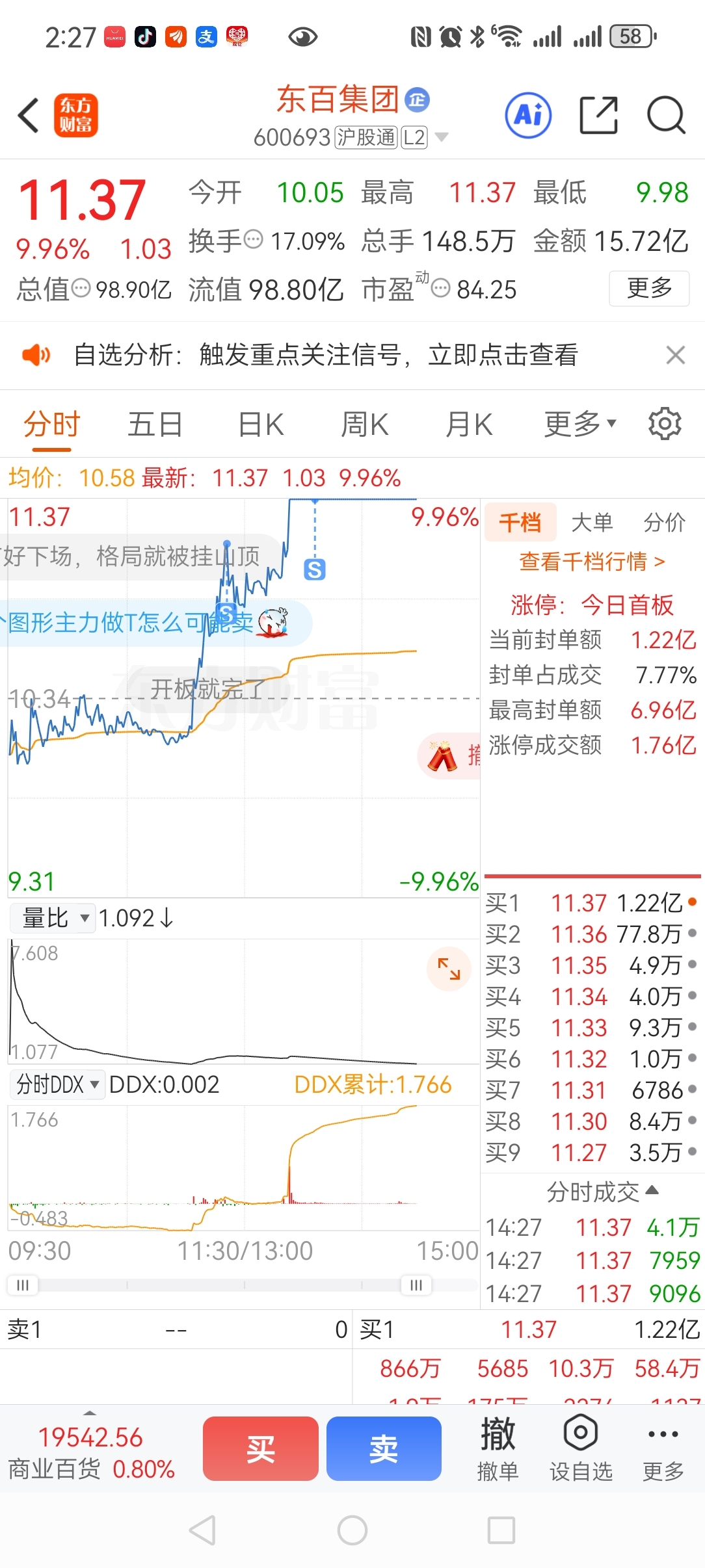The image size is (705, 1568).
Task: Dismiss the 自选分析 notice banner
Action: point(676,355)
